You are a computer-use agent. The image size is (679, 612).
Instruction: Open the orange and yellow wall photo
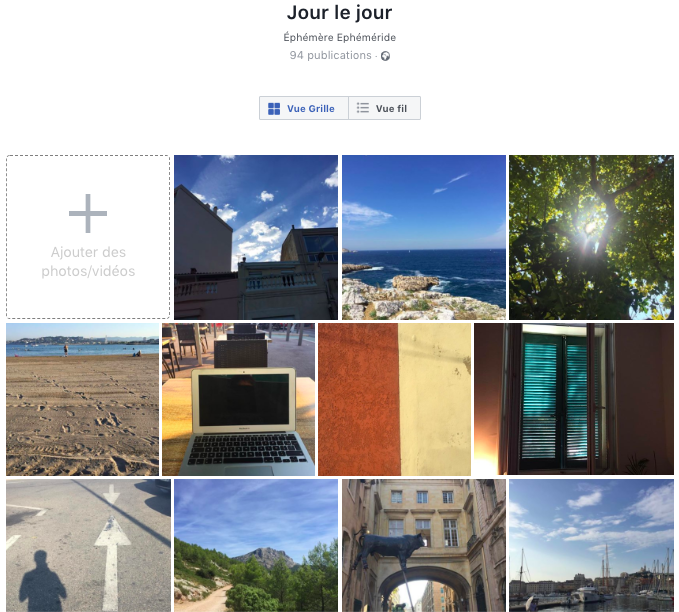tap(394, 399)
